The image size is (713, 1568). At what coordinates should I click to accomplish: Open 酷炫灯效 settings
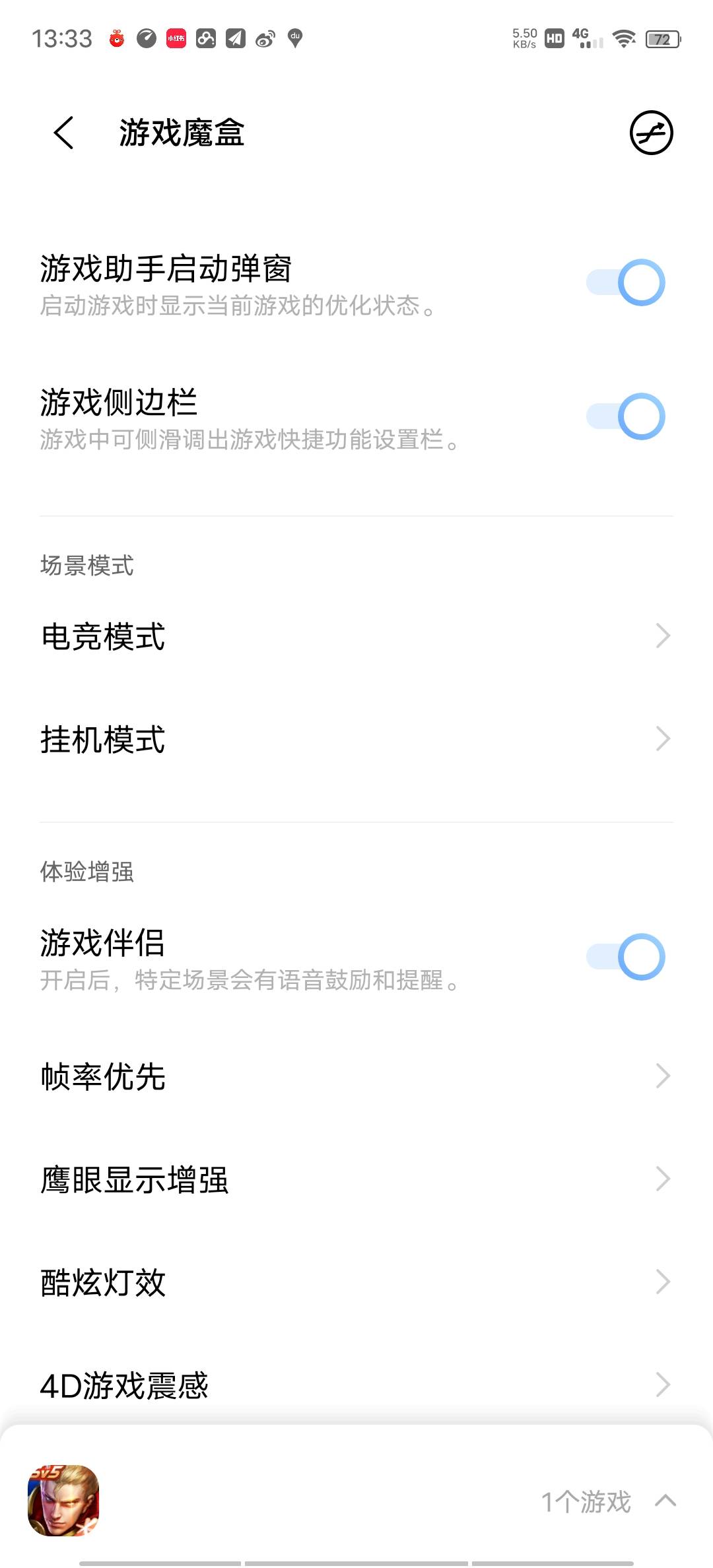(356, 1282)
